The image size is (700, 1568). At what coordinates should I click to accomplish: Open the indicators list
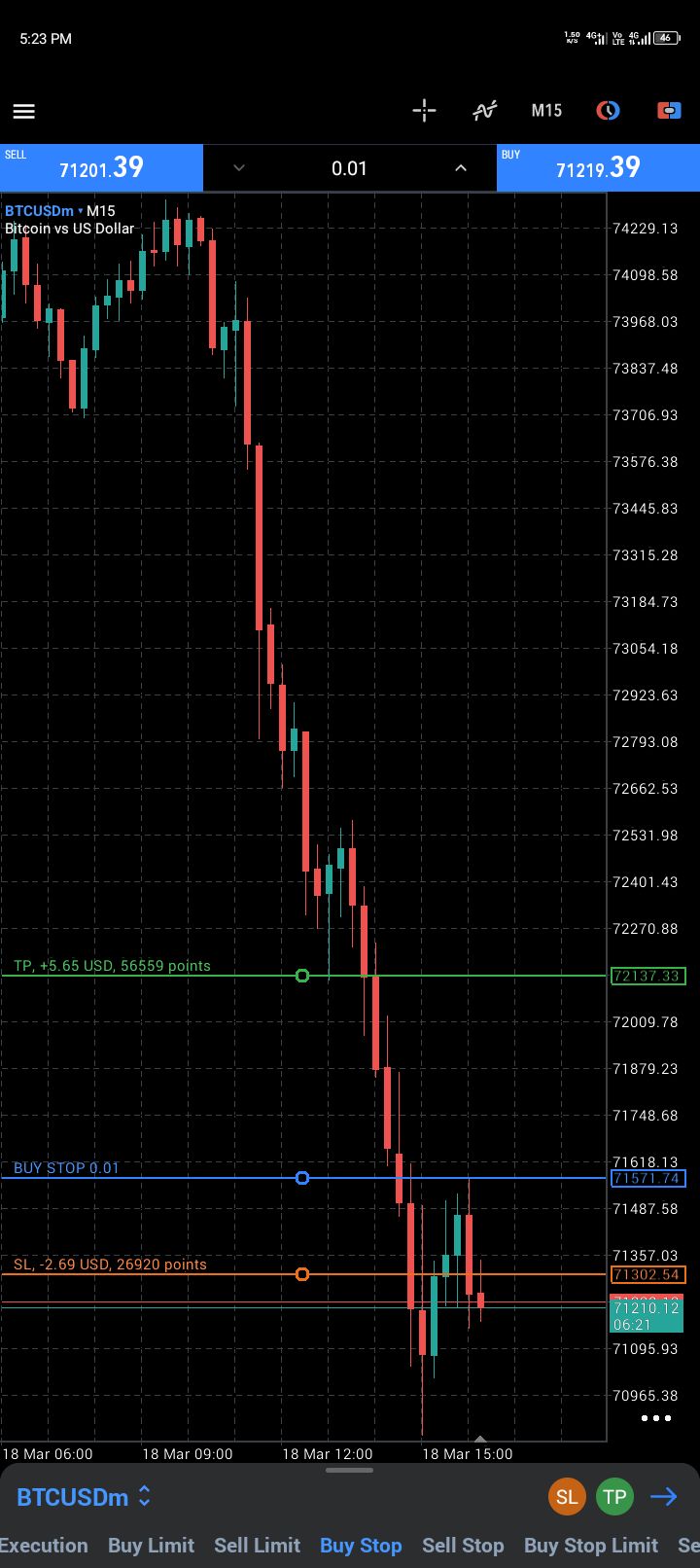[x=484, y=110]
